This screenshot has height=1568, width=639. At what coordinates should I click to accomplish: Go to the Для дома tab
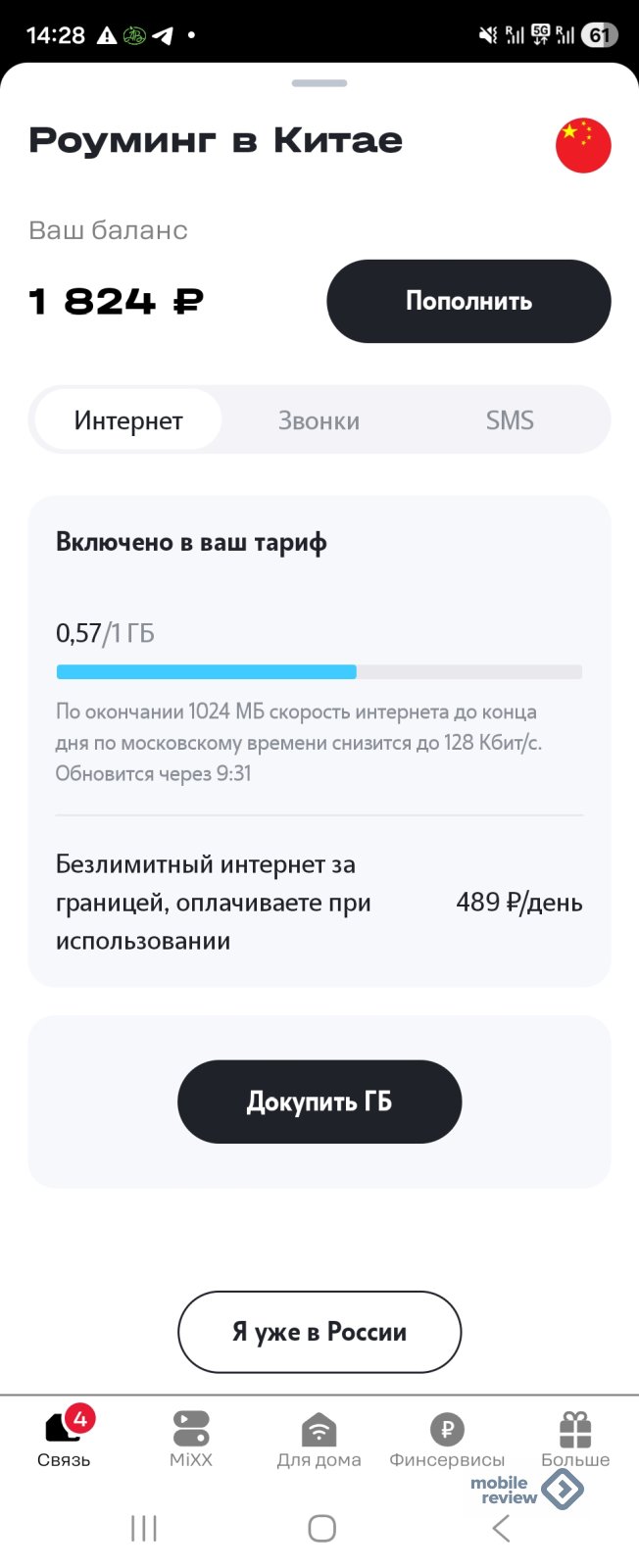[x=319, y=1439]
